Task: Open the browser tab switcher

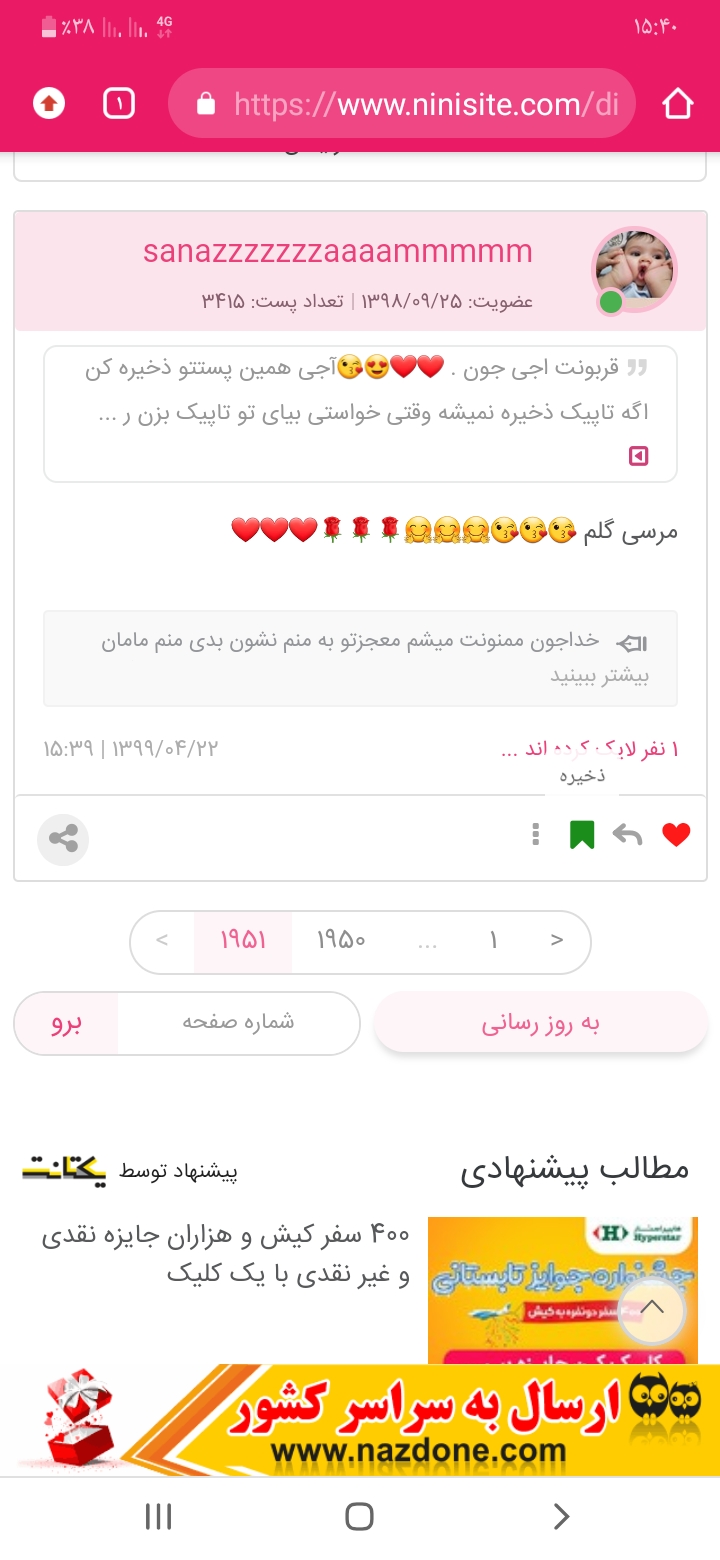Action: tap(119, 103)
